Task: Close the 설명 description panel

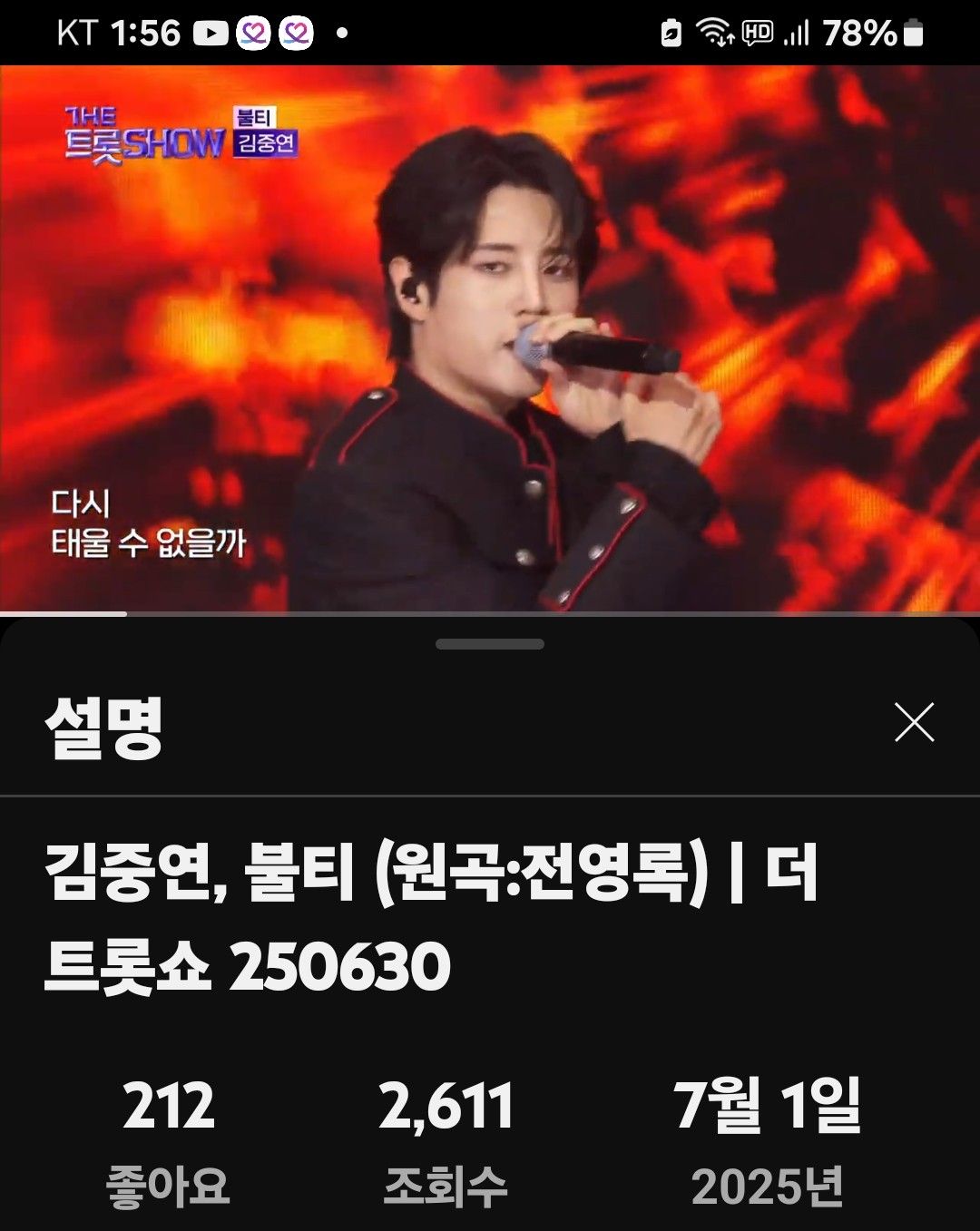Action: tap(914, 722)
